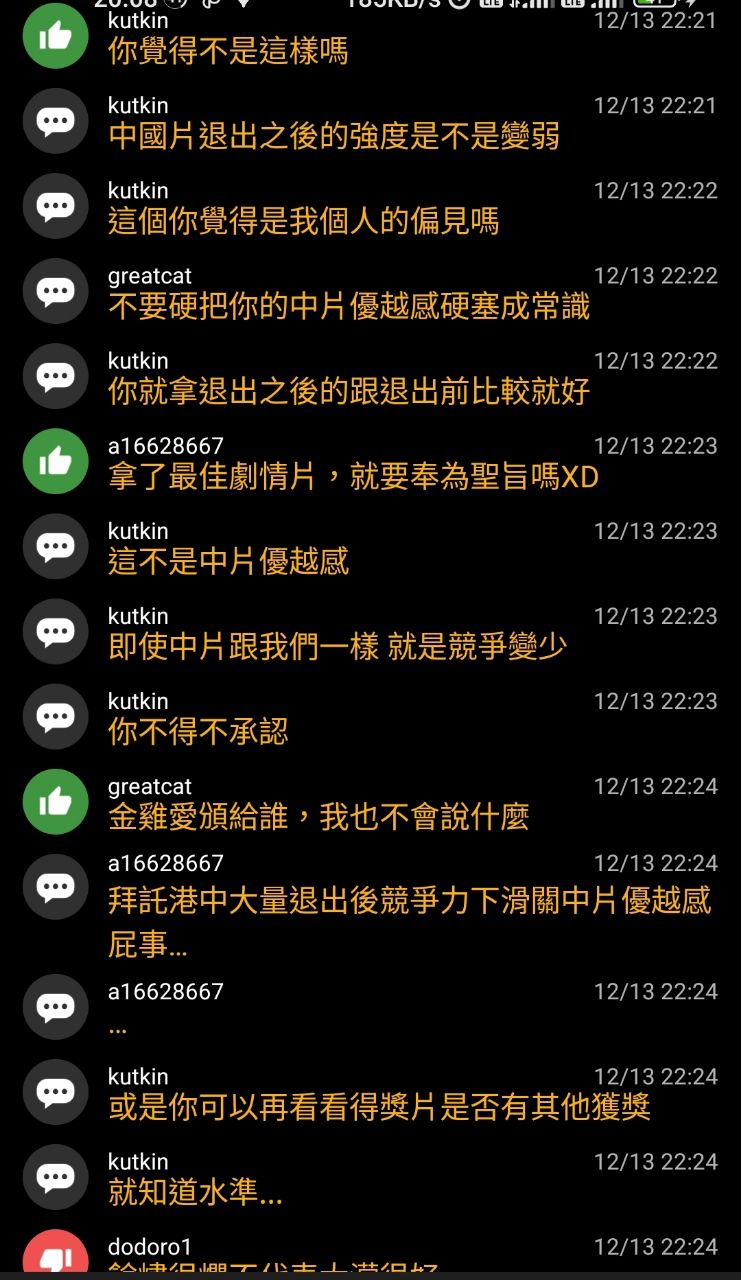
Task: Open a16628667's comment 拿了最佳劇情片，就要奉為聖旨嗎XD
Action: click(352, 477)
